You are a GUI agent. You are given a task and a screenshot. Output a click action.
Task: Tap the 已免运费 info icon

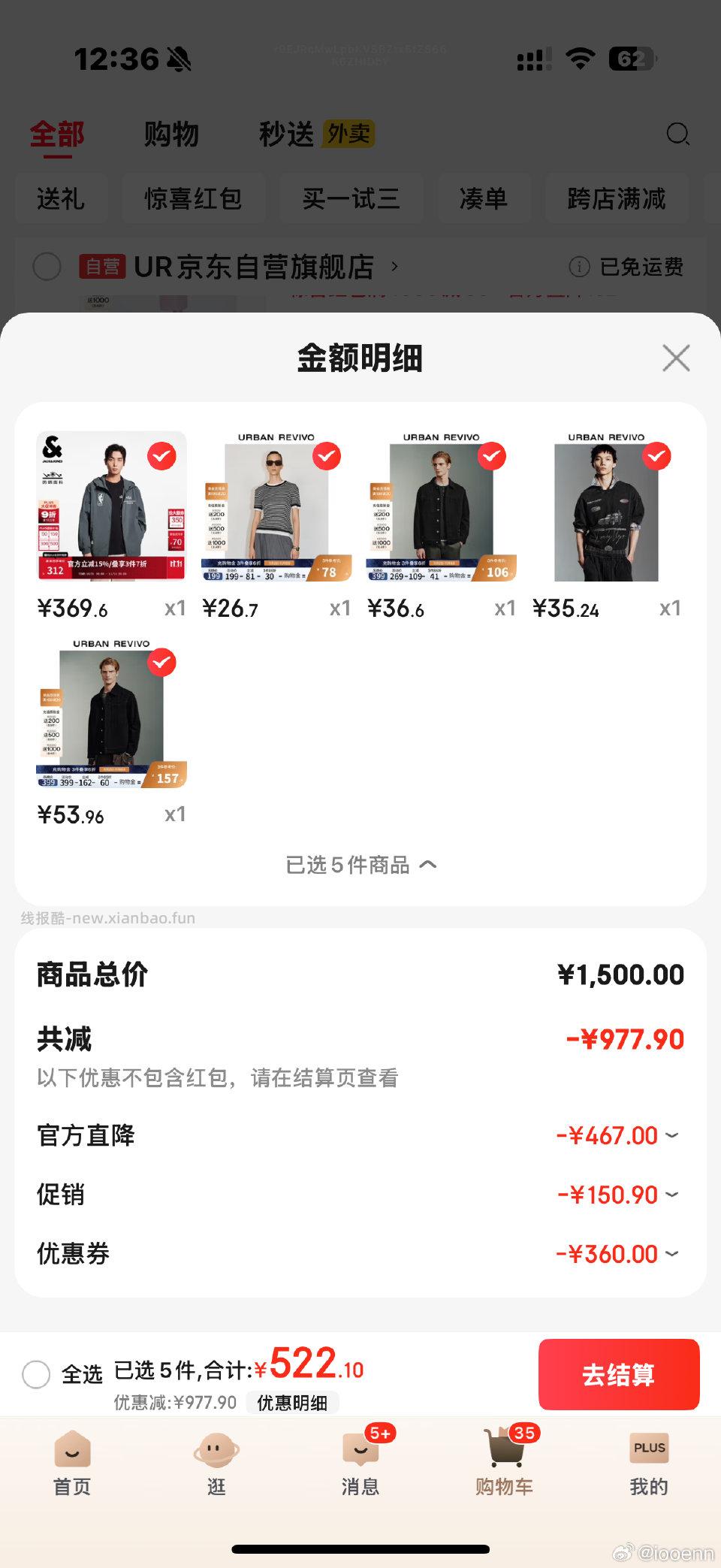click(x=578, y=267)
